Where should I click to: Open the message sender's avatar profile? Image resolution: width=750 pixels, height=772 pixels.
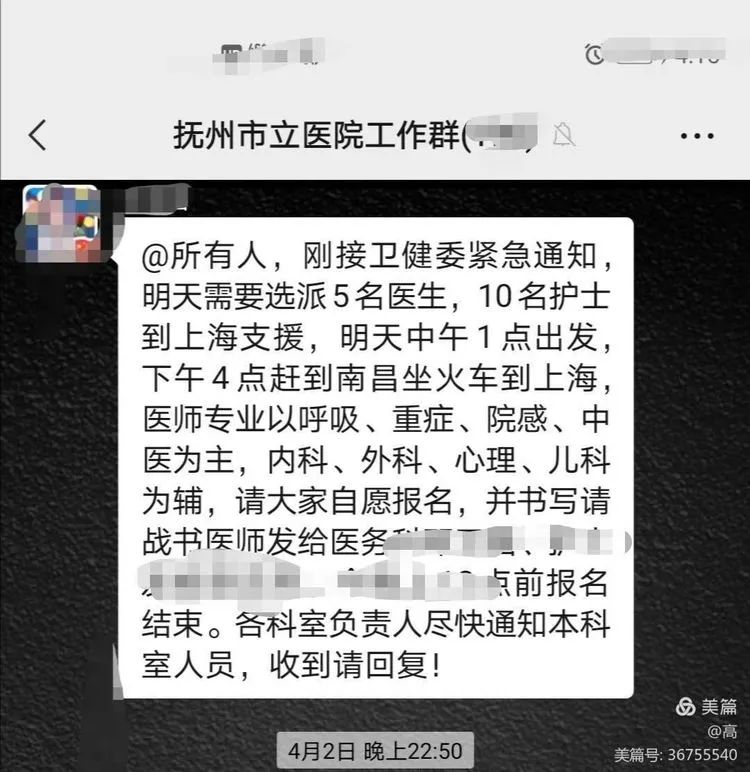[62, 223]
